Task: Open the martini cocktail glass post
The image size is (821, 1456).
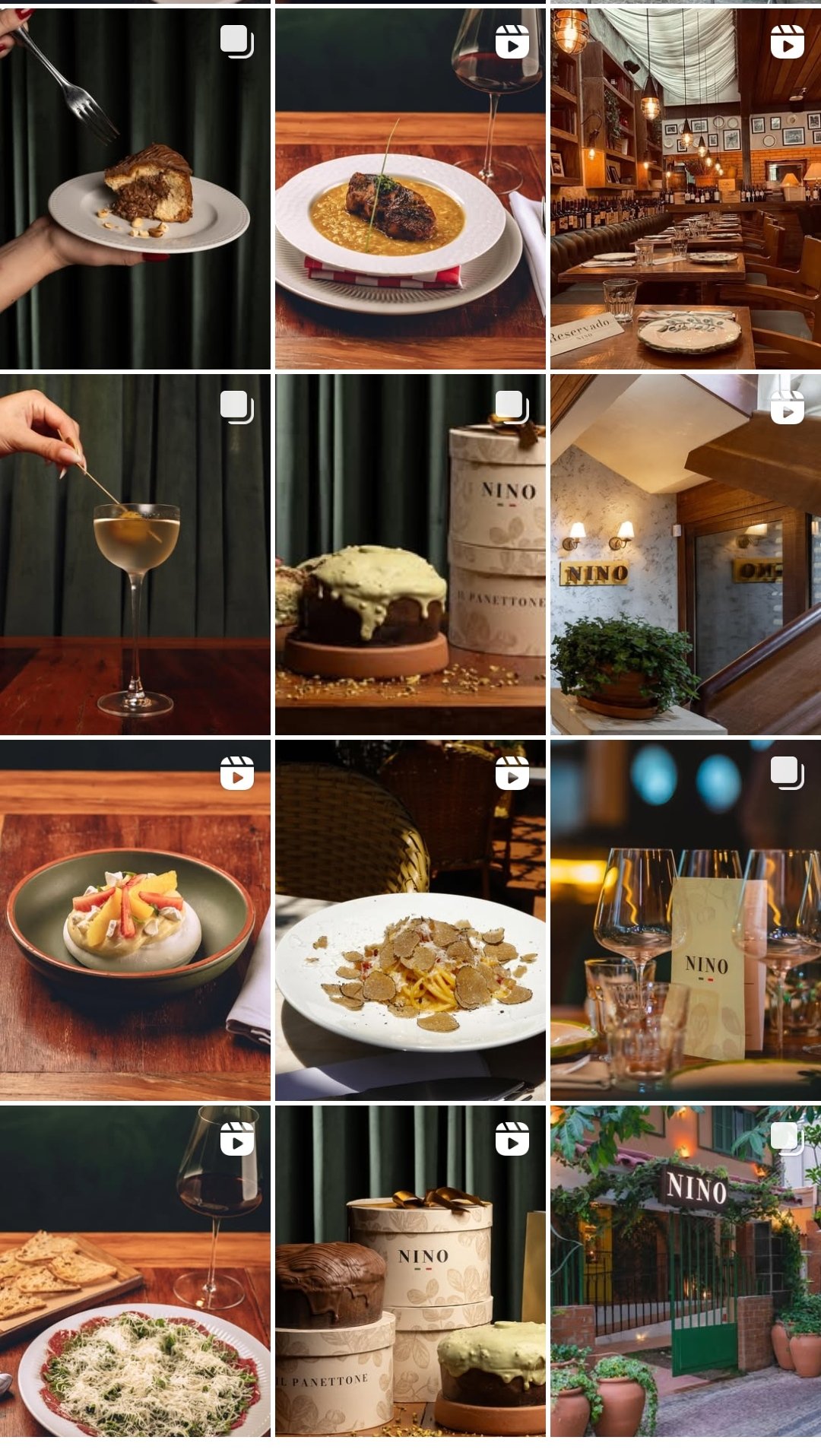Action: pos(135,554)
